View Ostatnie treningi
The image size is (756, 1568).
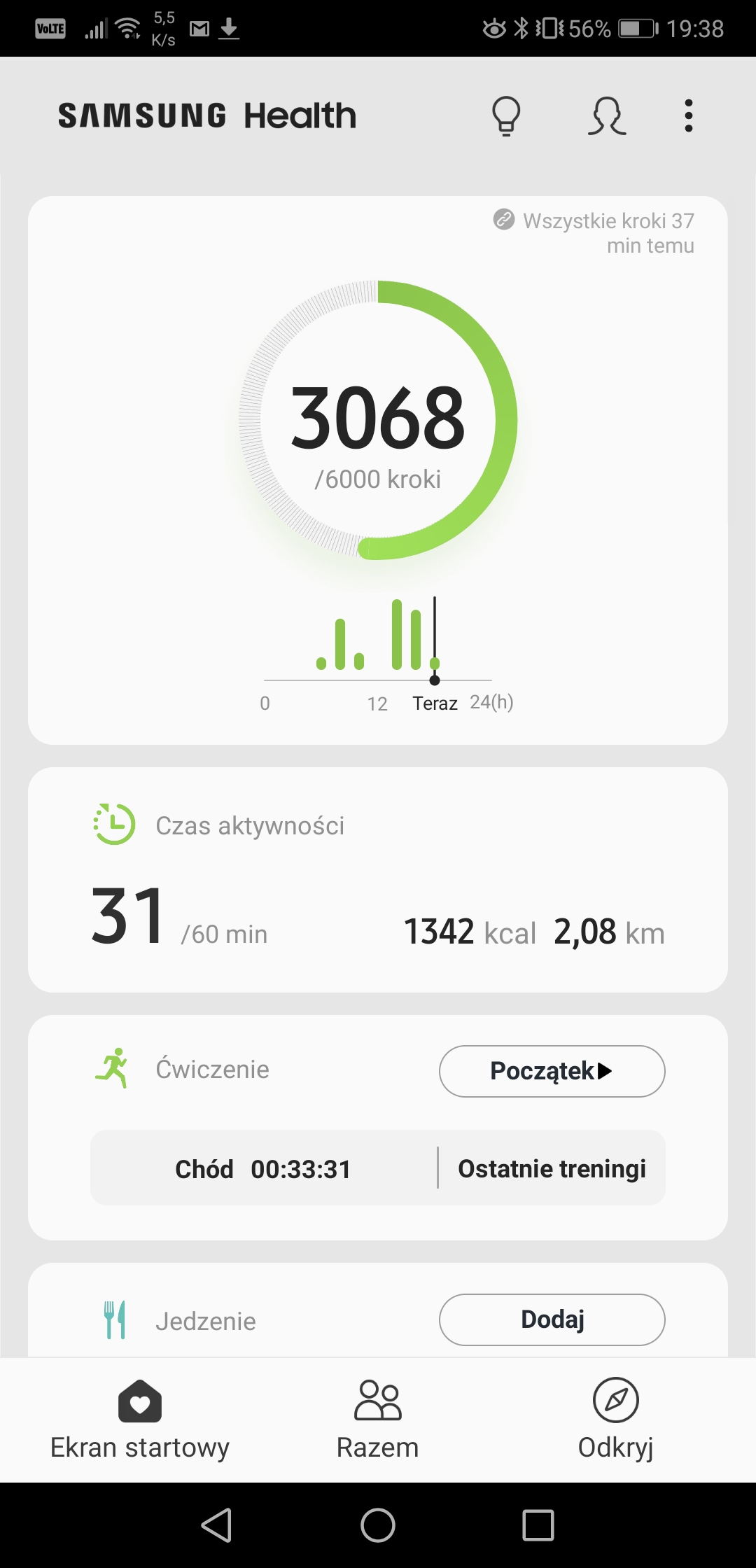pyautogui.click(x=552, y=1168)
